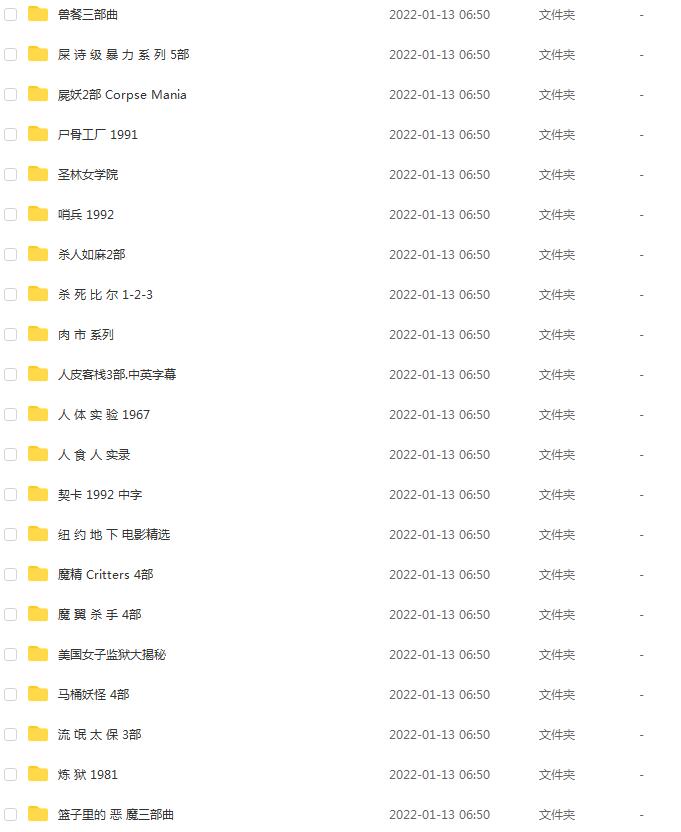Open the 尸骨工厂 1991 folder
This screenshot has height=832, width=681.
(98, 134)
